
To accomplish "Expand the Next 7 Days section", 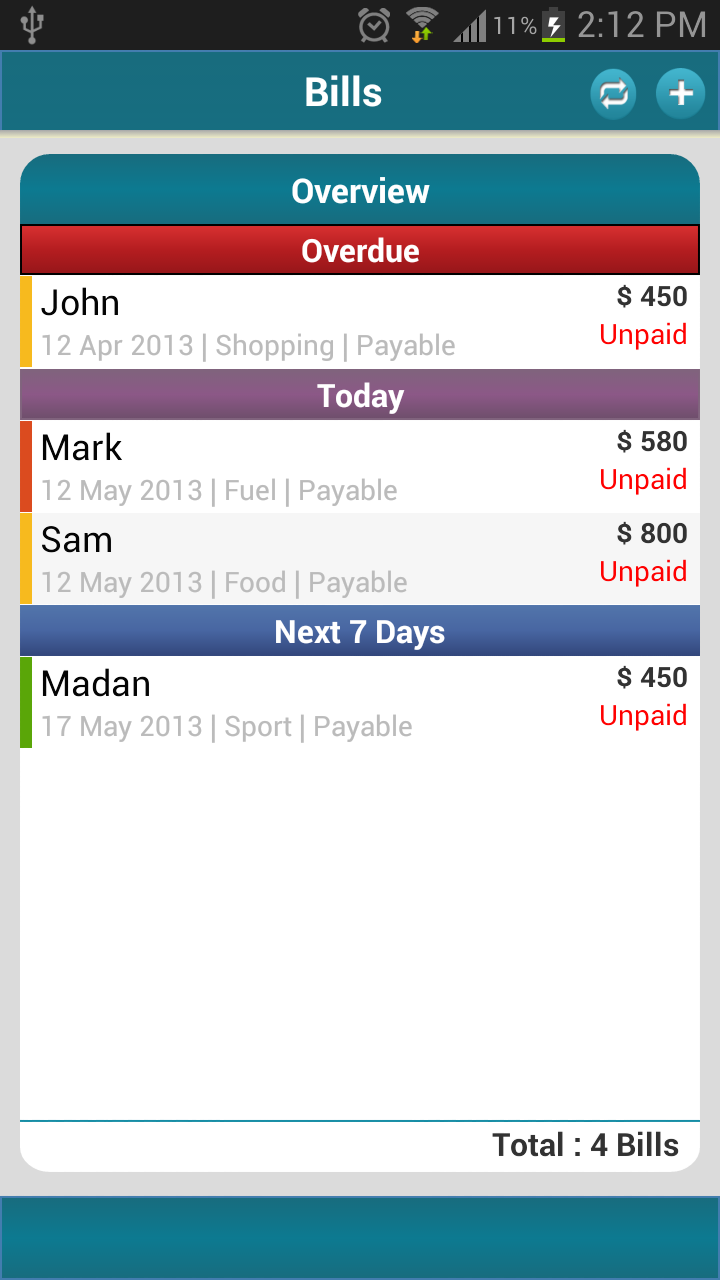I will tap(360, 631).
